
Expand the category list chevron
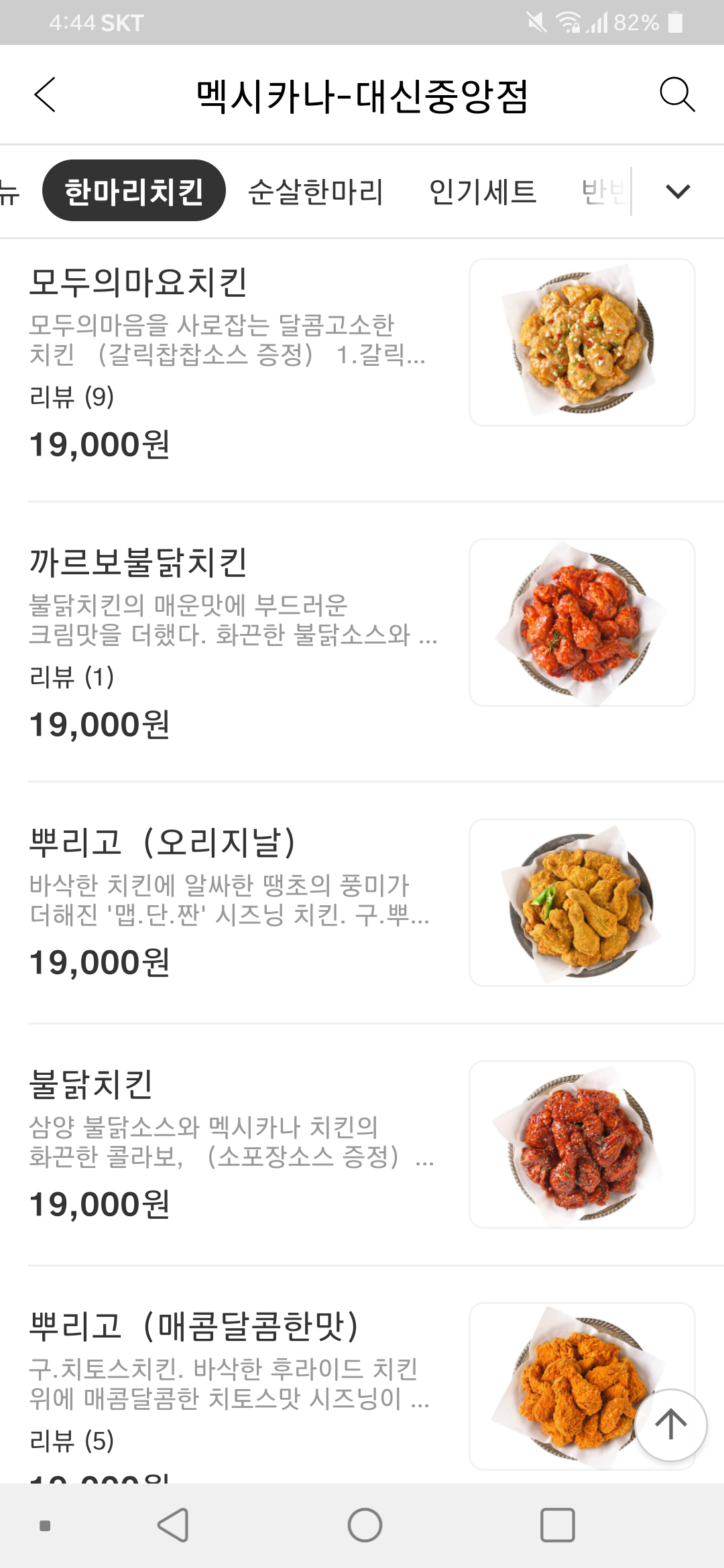pyautogui.click(x=678, y=192)
